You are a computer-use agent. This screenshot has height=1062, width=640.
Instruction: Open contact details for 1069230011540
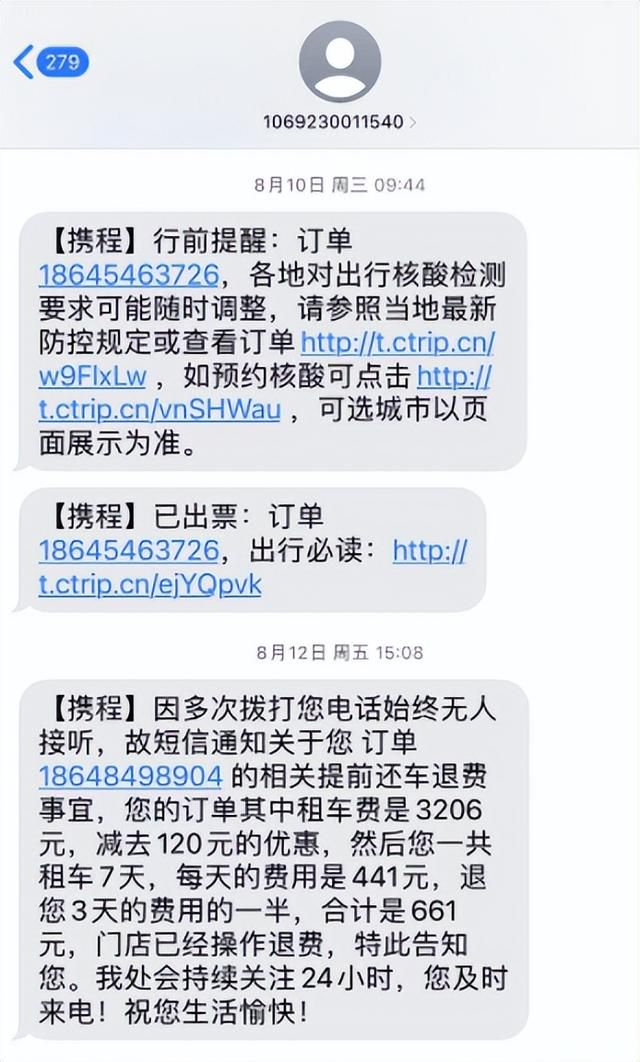tap(339, 122)
